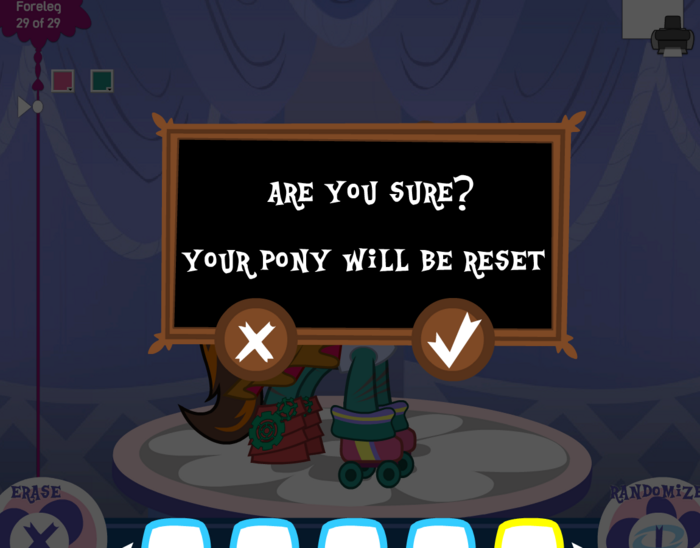The height and width of the screenshot is (548, 700).
Task: Confirm resetting the pony with the checkmark
Action: click(453, 340)
